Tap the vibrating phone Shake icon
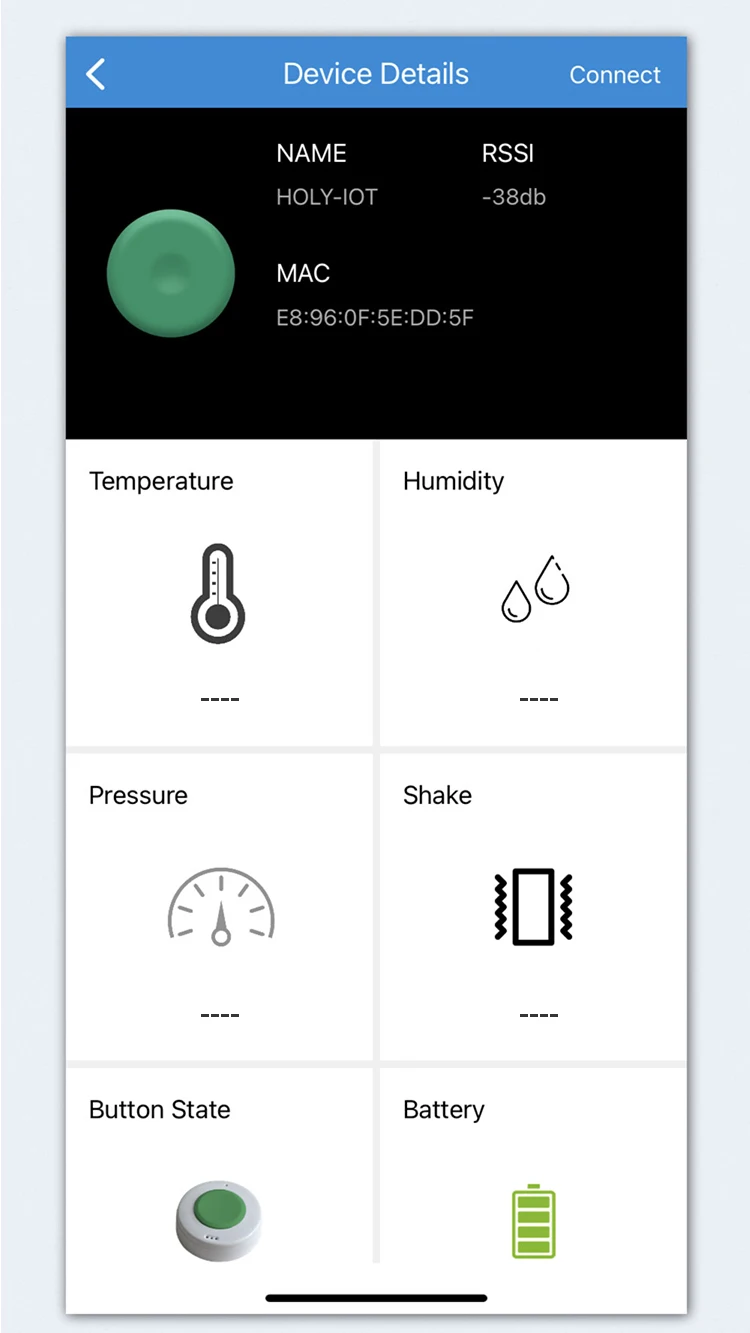The width and height of the screenshot is (750, 1333). coord(533,906)
